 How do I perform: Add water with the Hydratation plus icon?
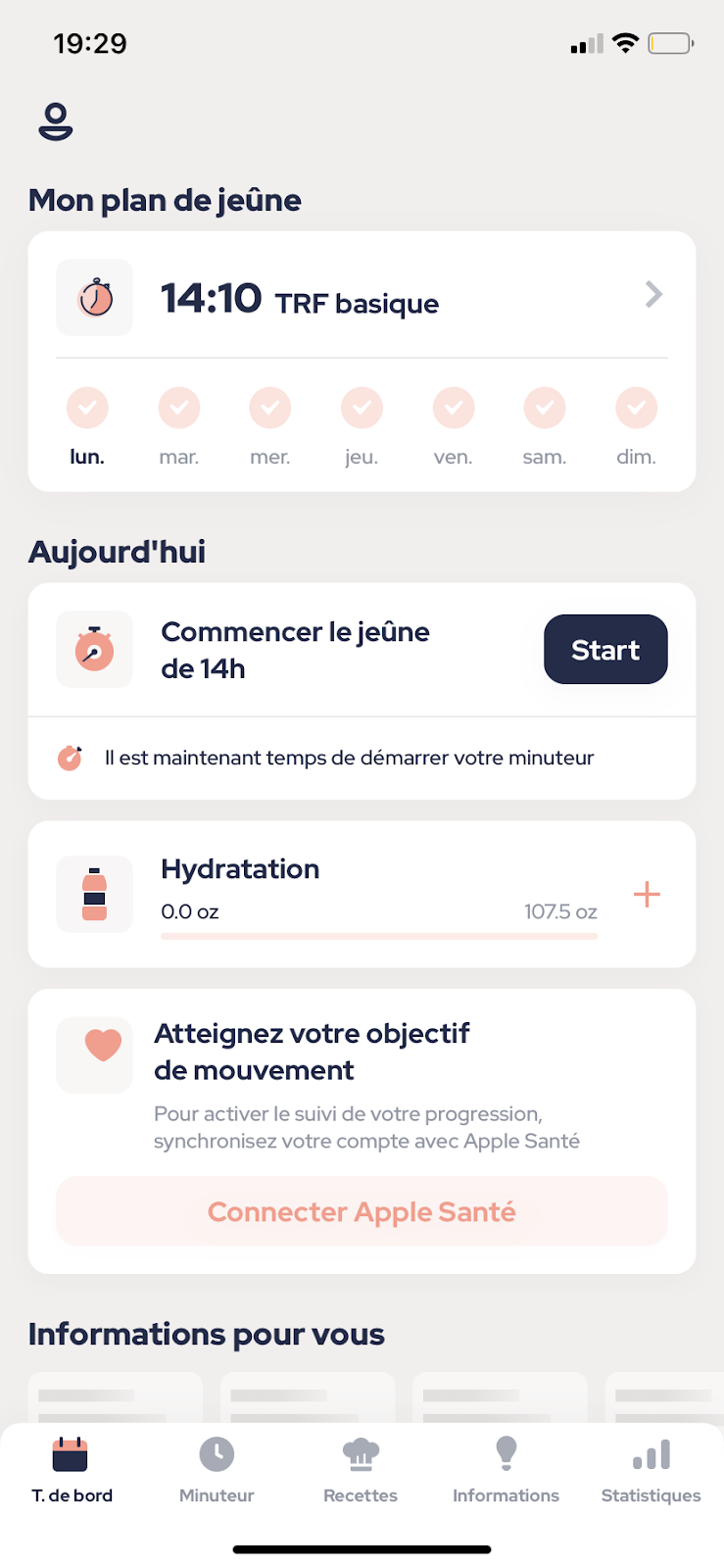647,894
